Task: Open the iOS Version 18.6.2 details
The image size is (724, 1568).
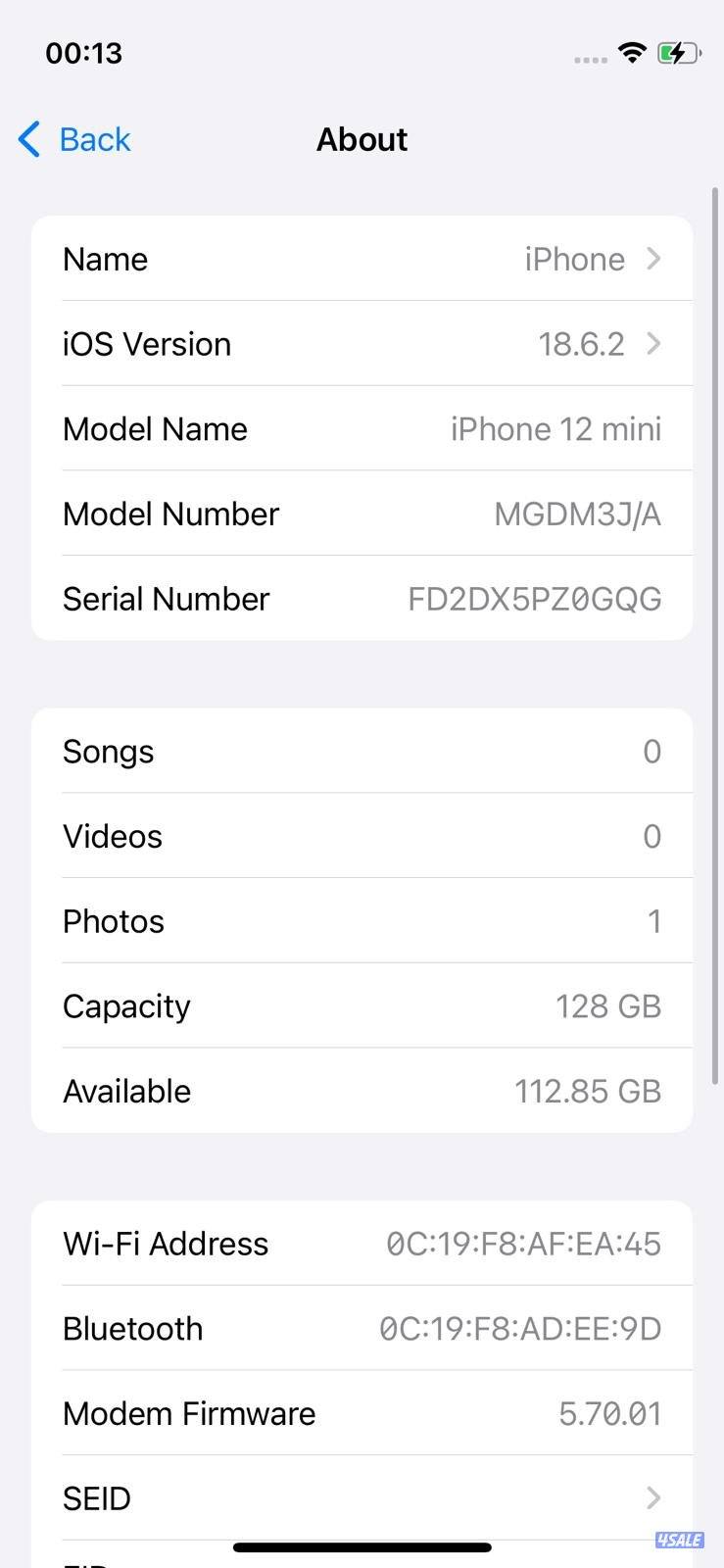Action: pos(362,344)
